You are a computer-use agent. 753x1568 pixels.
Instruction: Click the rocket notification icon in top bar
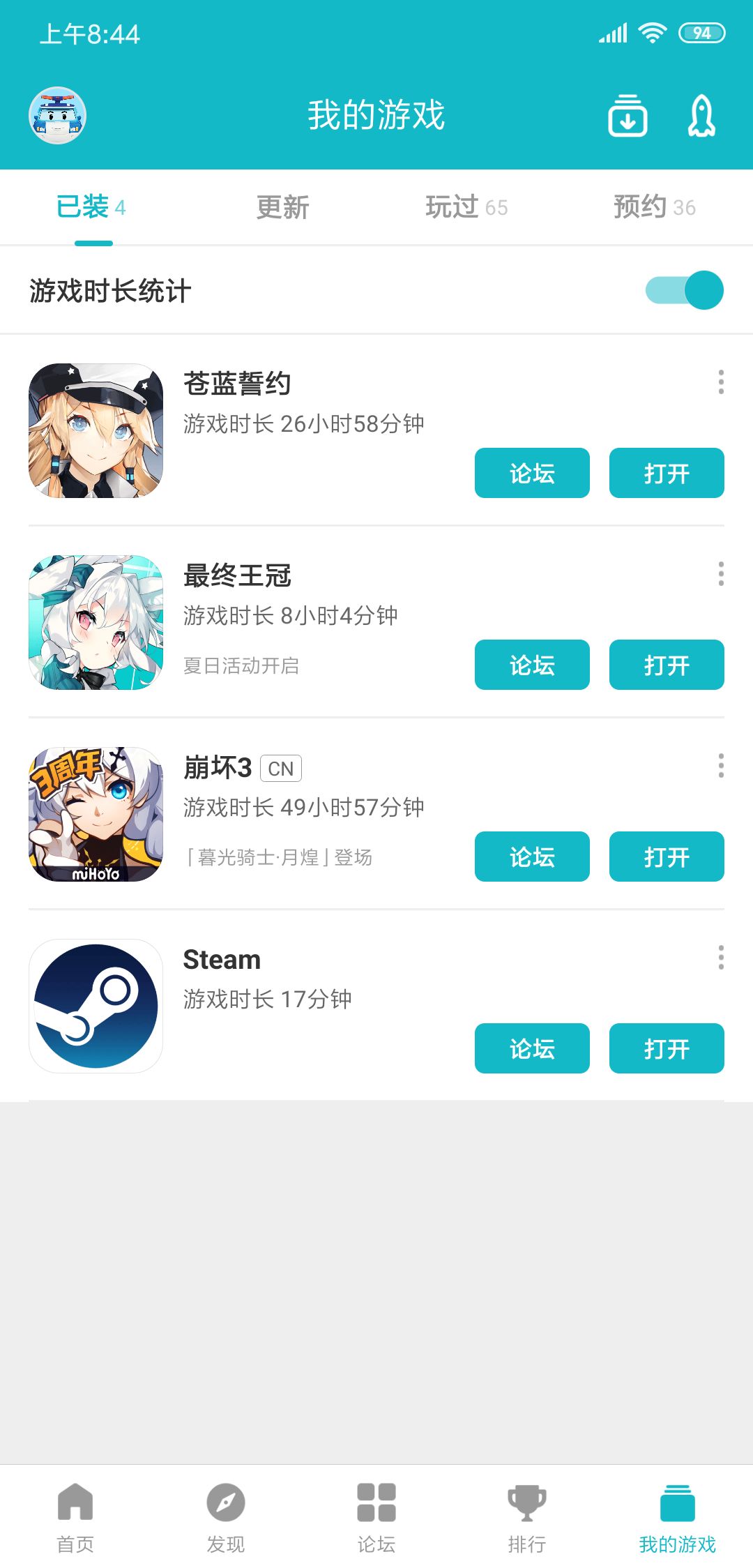pyautogui.click(x=702, y=116)
